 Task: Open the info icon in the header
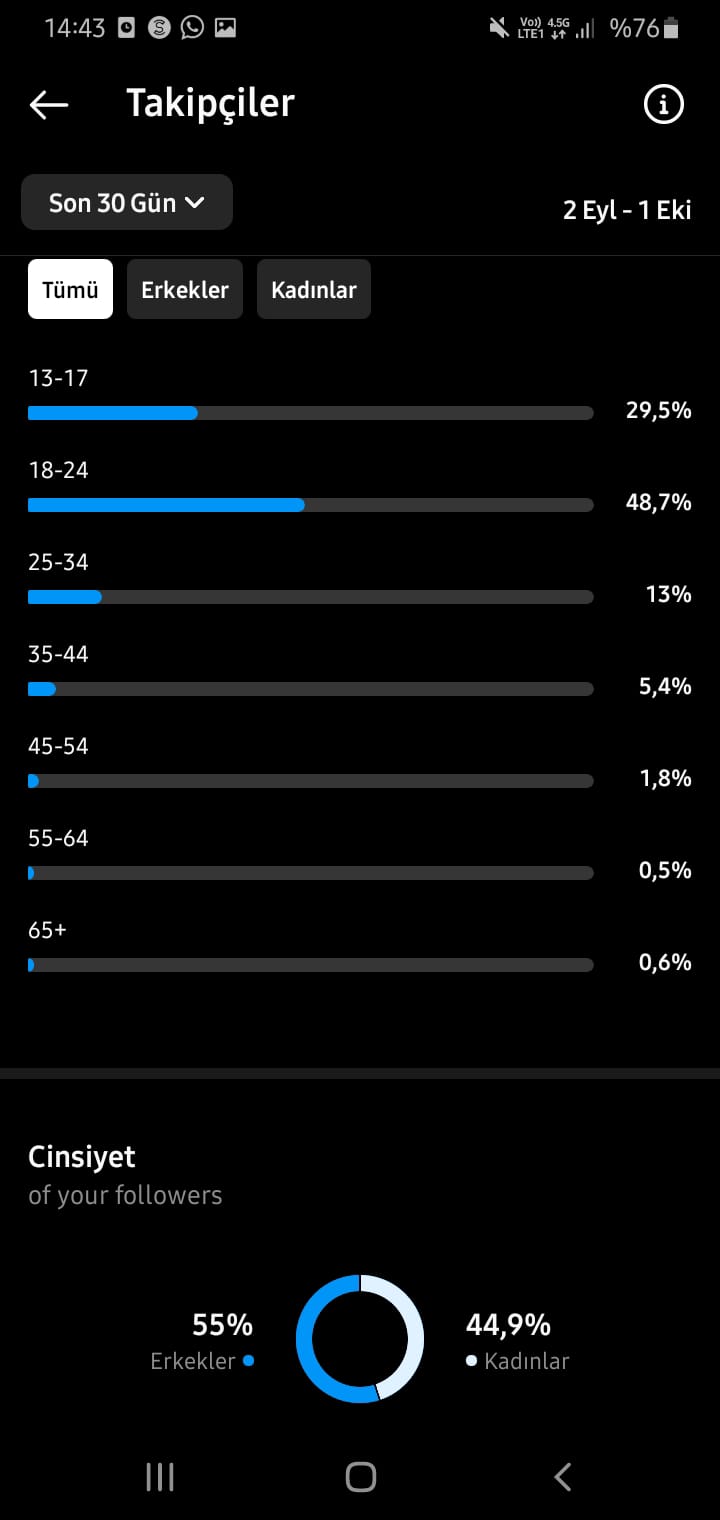pyautogui.click(x=664, y=104)
